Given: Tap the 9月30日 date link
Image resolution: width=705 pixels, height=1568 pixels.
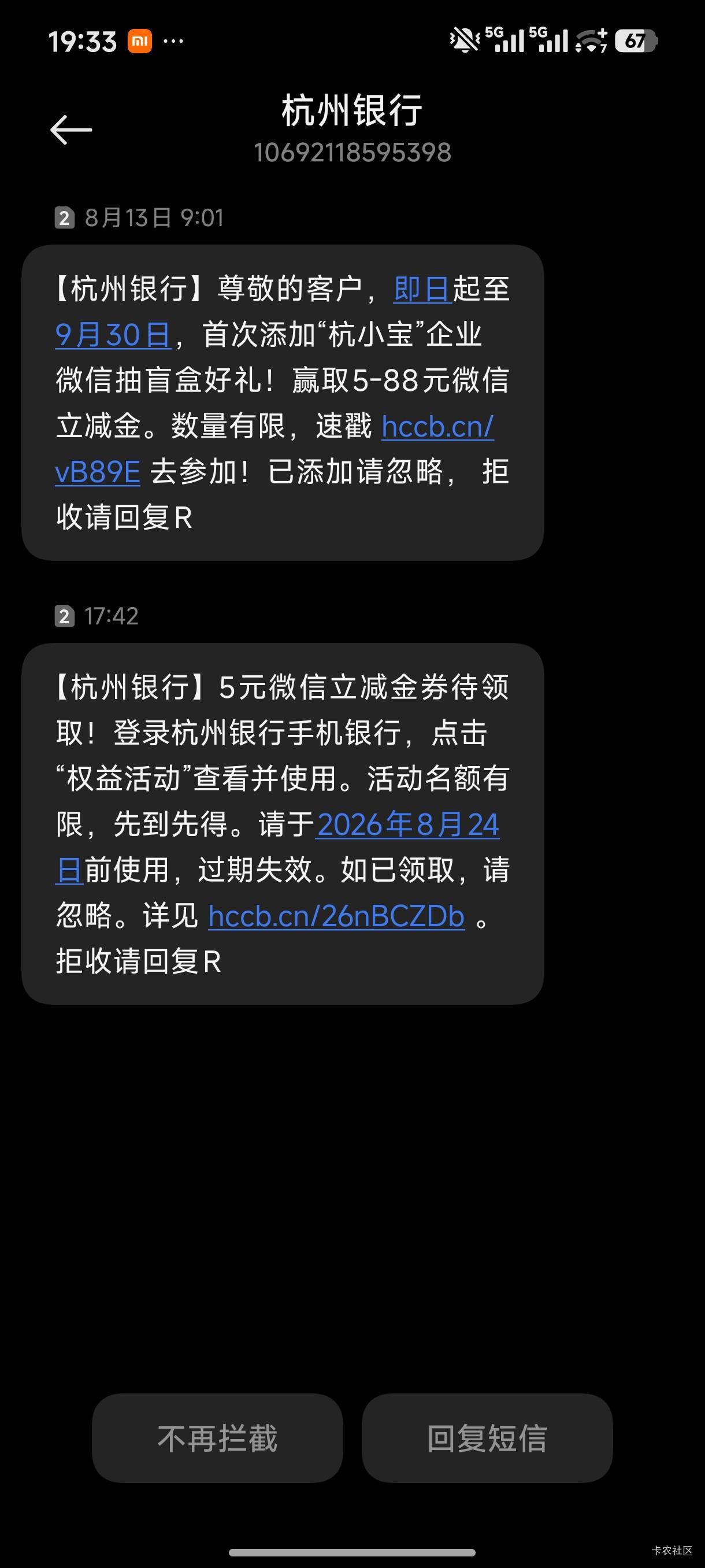Looking at the screenshot, I should (113, 335).
